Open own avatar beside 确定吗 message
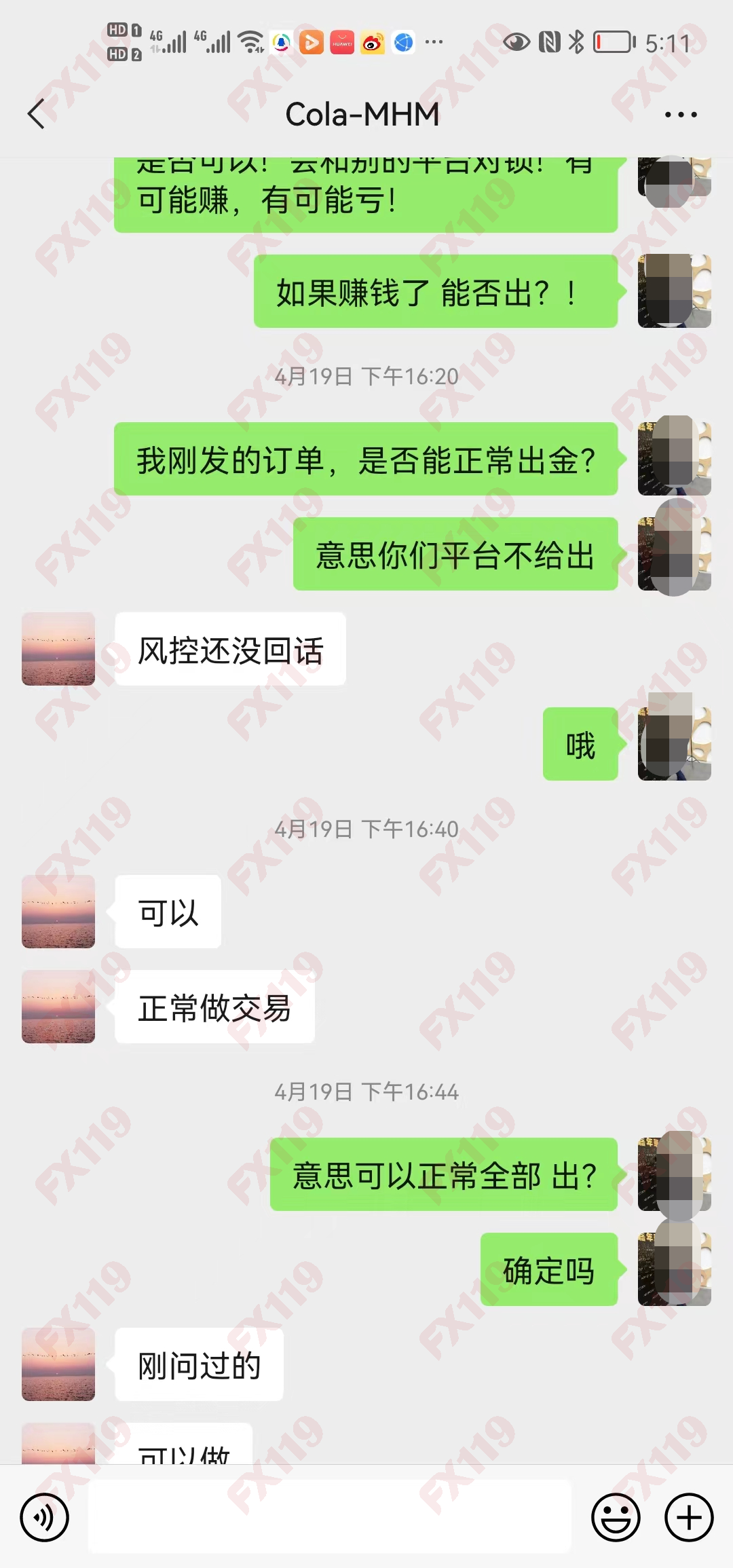 (x=674, y=1269)
